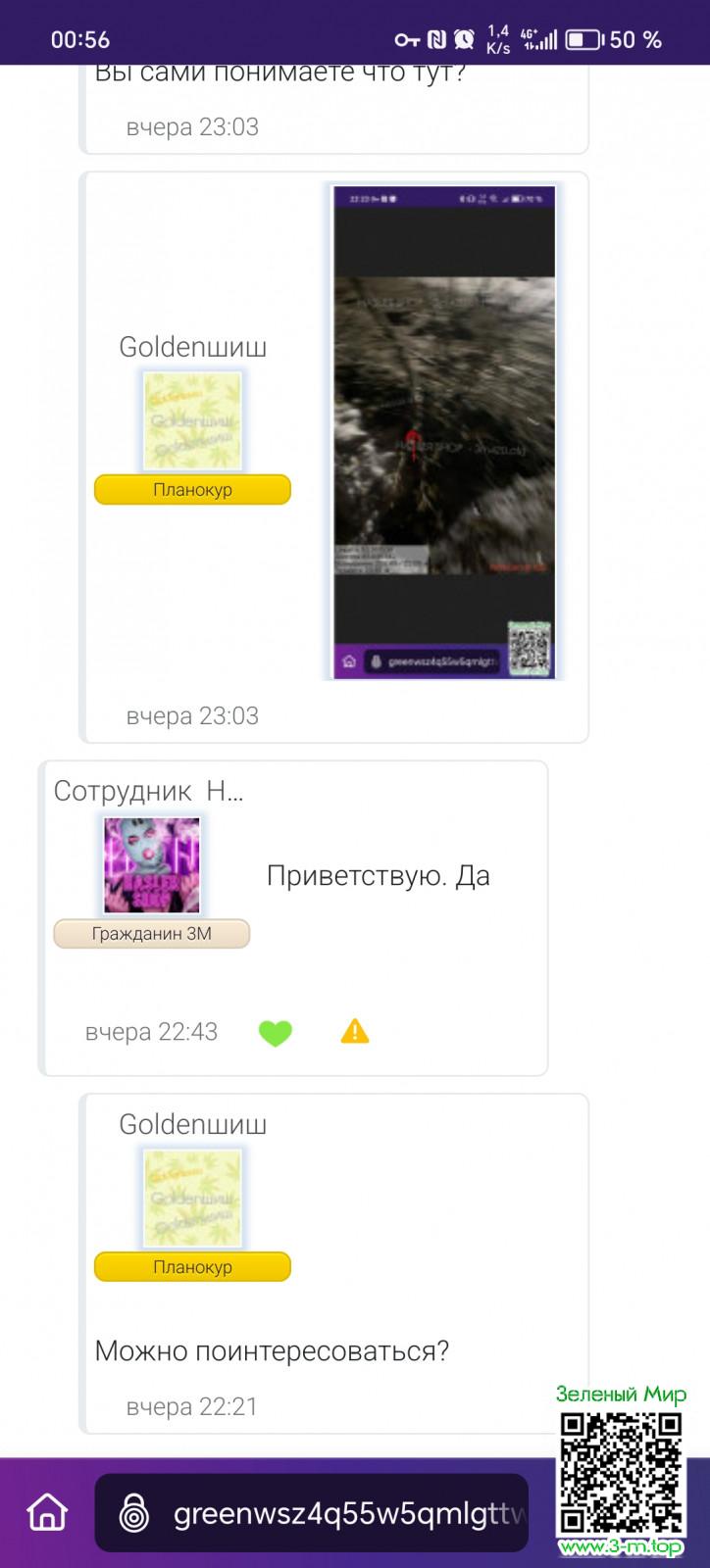Report the "Приветствую. Да" message via warning icon
The image size is (710, 1568).
pos(355,1031)
